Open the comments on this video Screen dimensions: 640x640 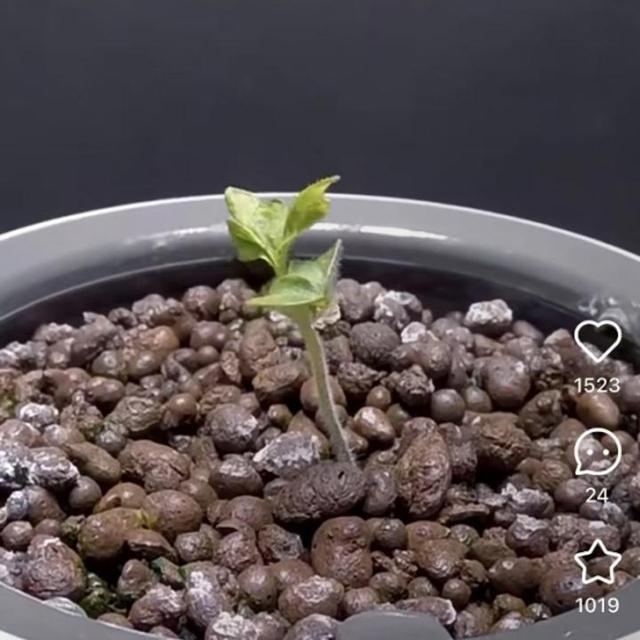click(597, 453)
